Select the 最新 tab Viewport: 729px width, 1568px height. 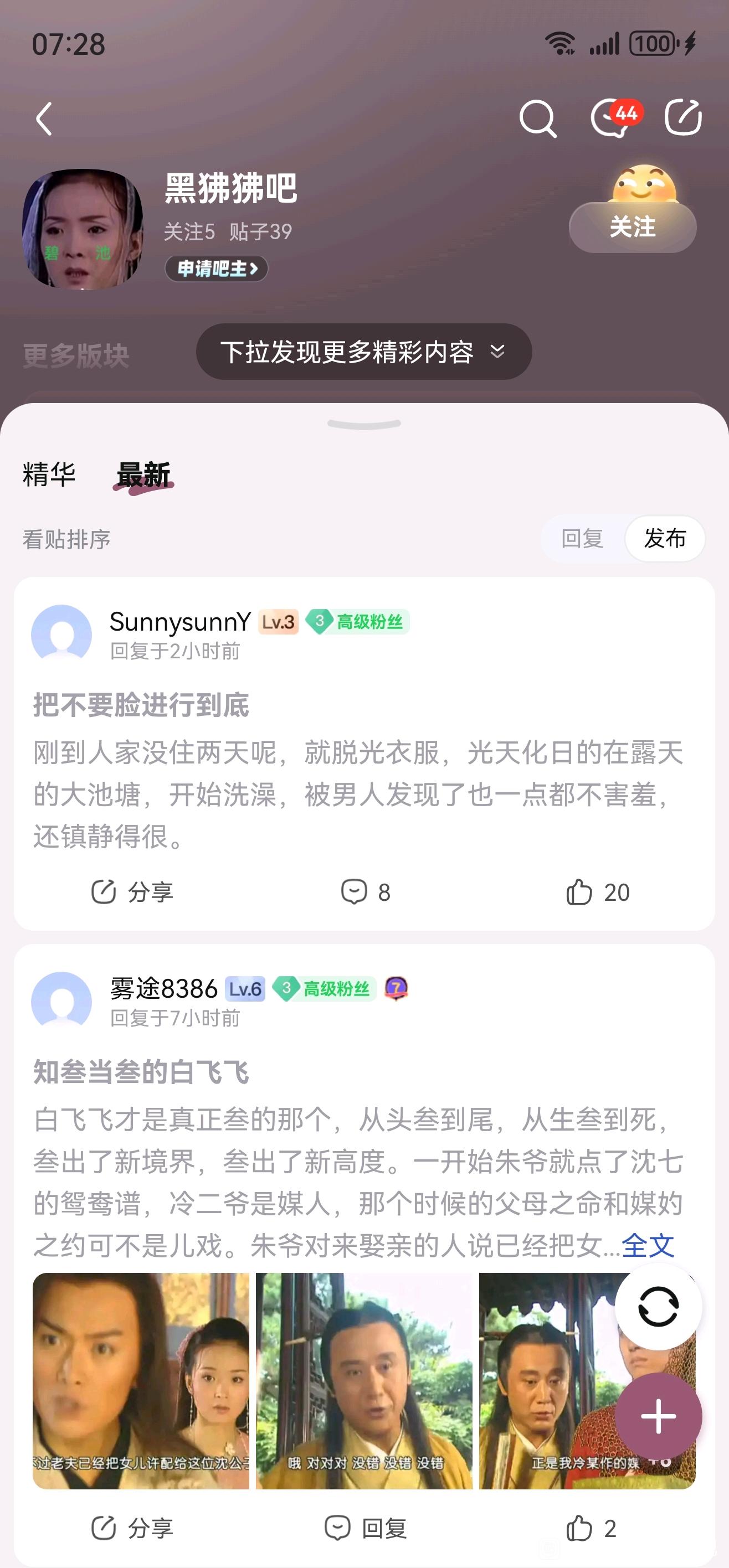pyautogui.click(x=143, y=475)
